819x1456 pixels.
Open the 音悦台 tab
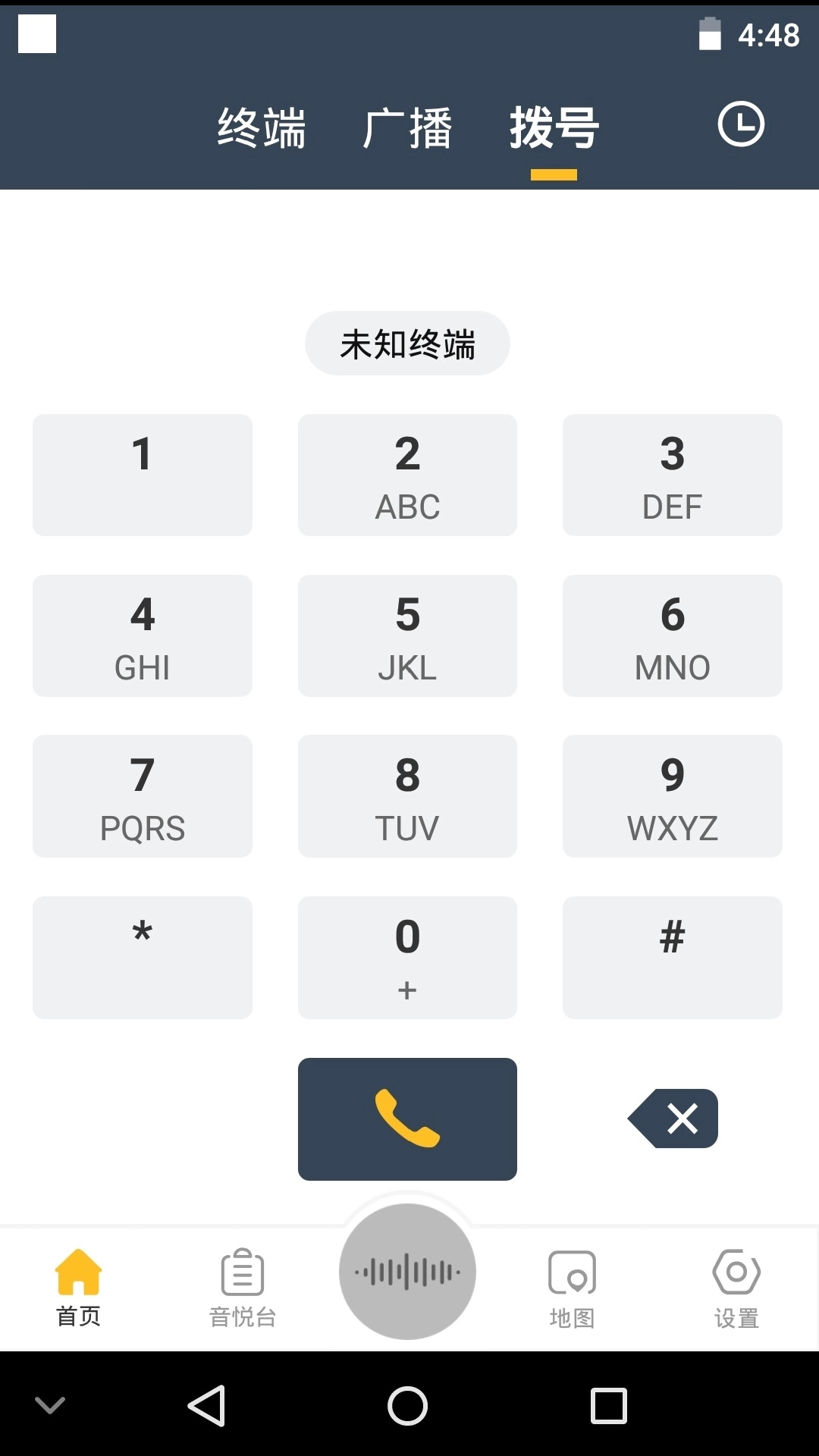coord(243,1288)
